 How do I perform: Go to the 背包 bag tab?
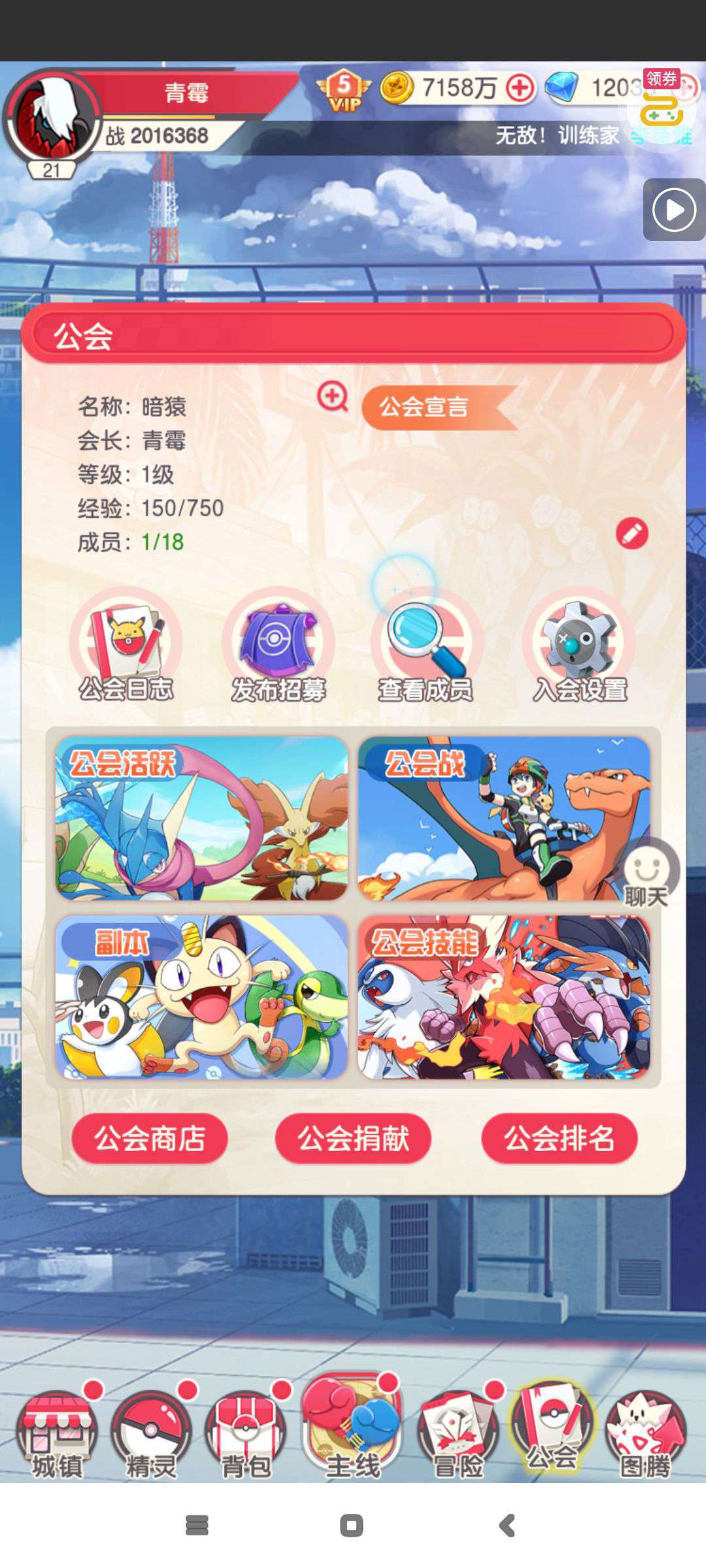246,1434
